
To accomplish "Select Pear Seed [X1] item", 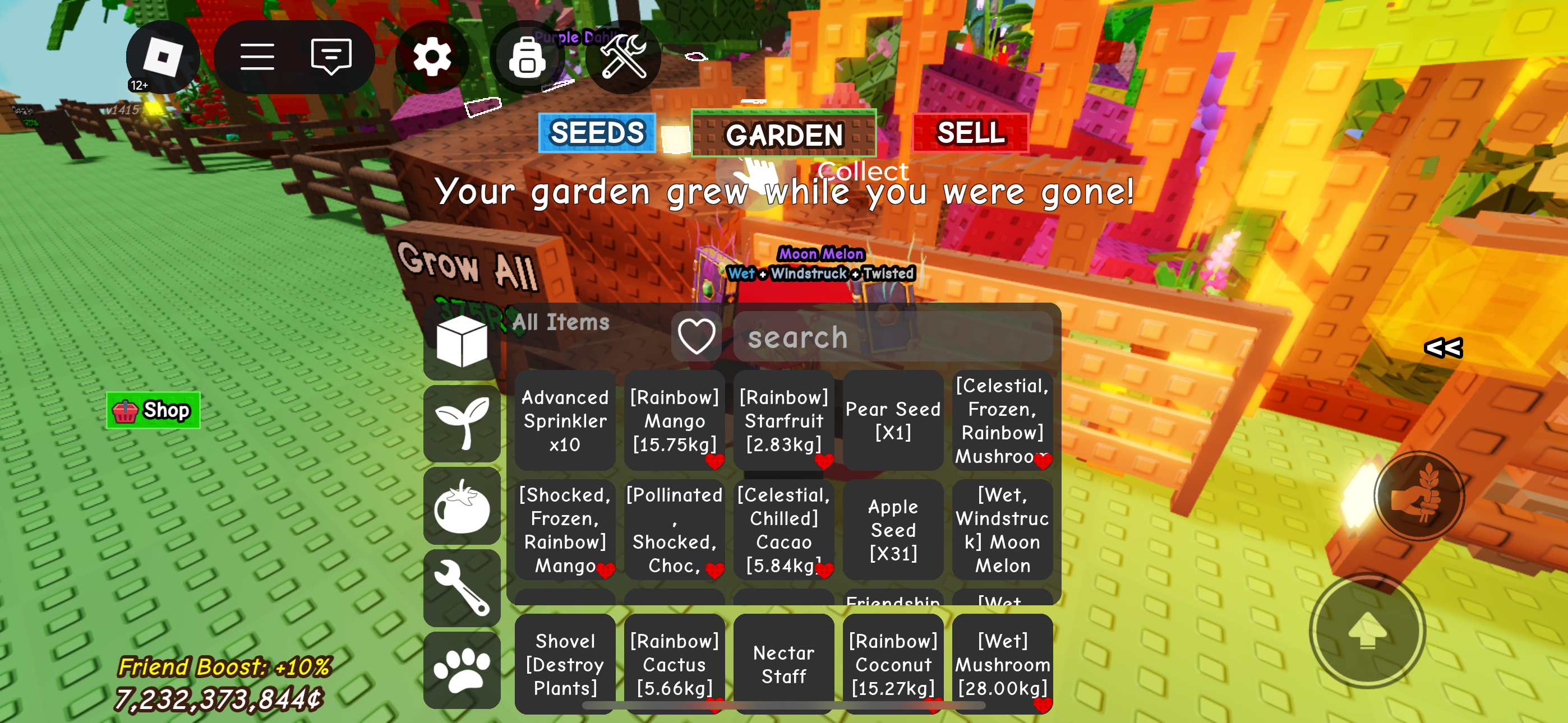I will coord(892,420).
